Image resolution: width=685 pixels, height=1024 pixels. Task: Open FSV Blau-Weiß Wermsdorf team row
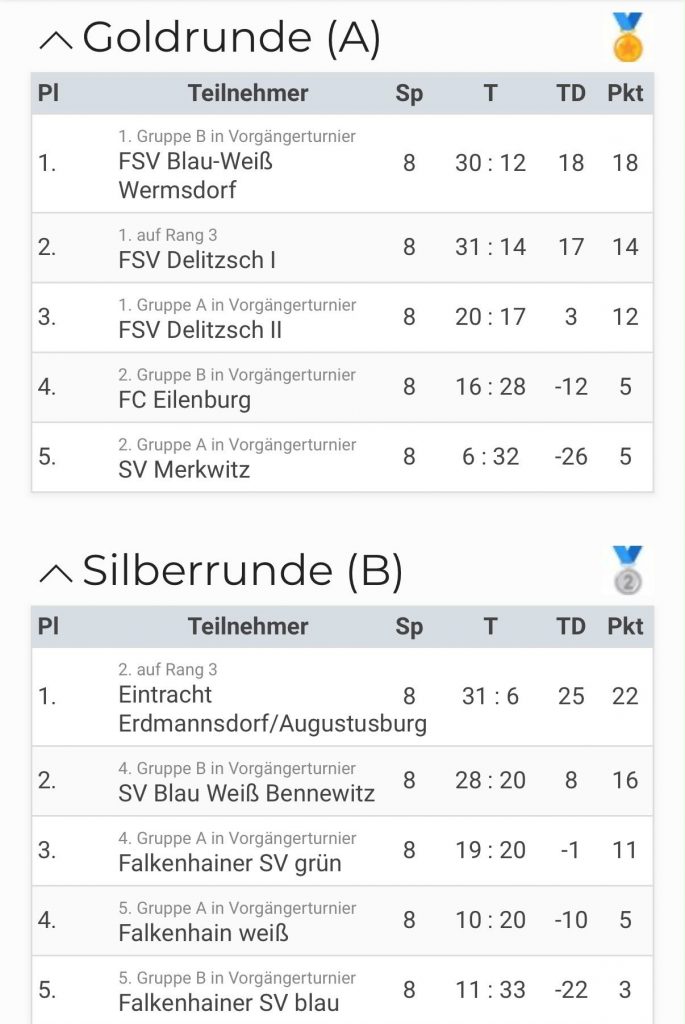point(342,163)
